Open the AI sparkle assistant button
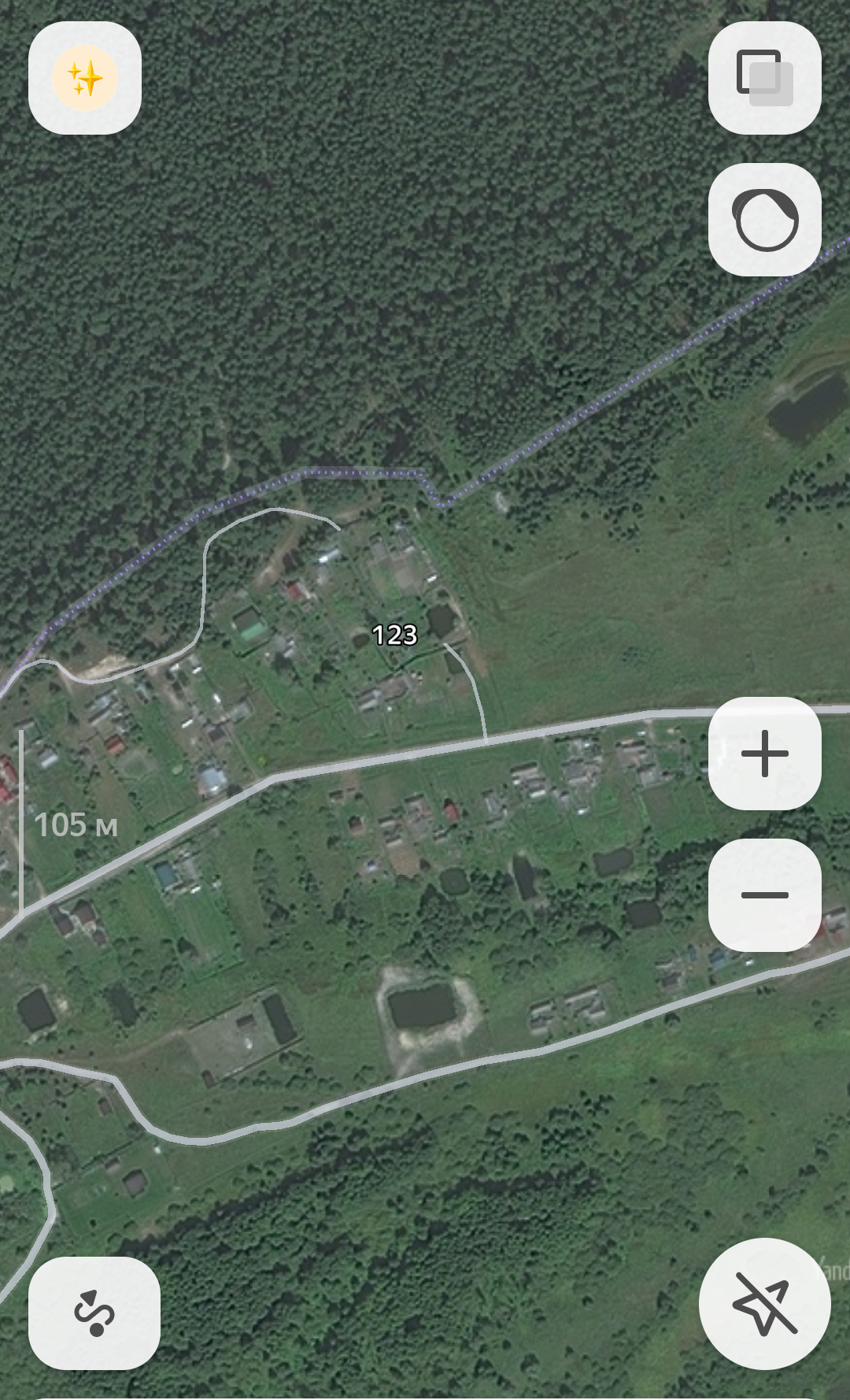 tap(85, 78)
